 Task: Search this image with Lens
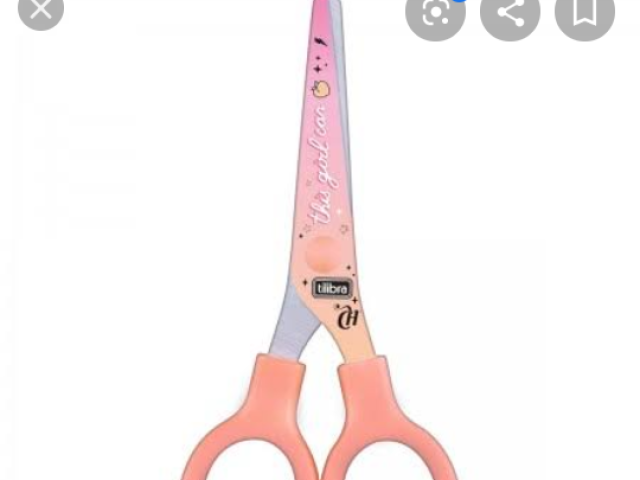click(x=435, y=12)
